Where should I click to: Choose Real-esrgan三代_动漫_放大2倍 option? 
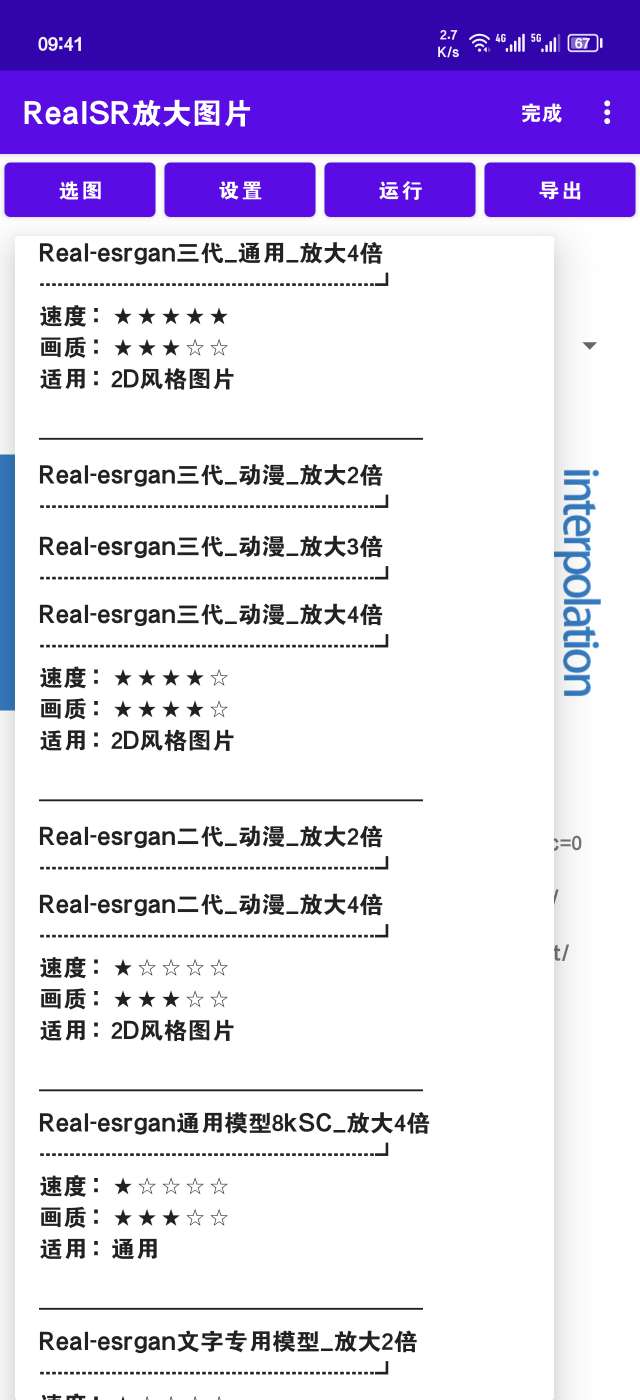click(210, 475)
